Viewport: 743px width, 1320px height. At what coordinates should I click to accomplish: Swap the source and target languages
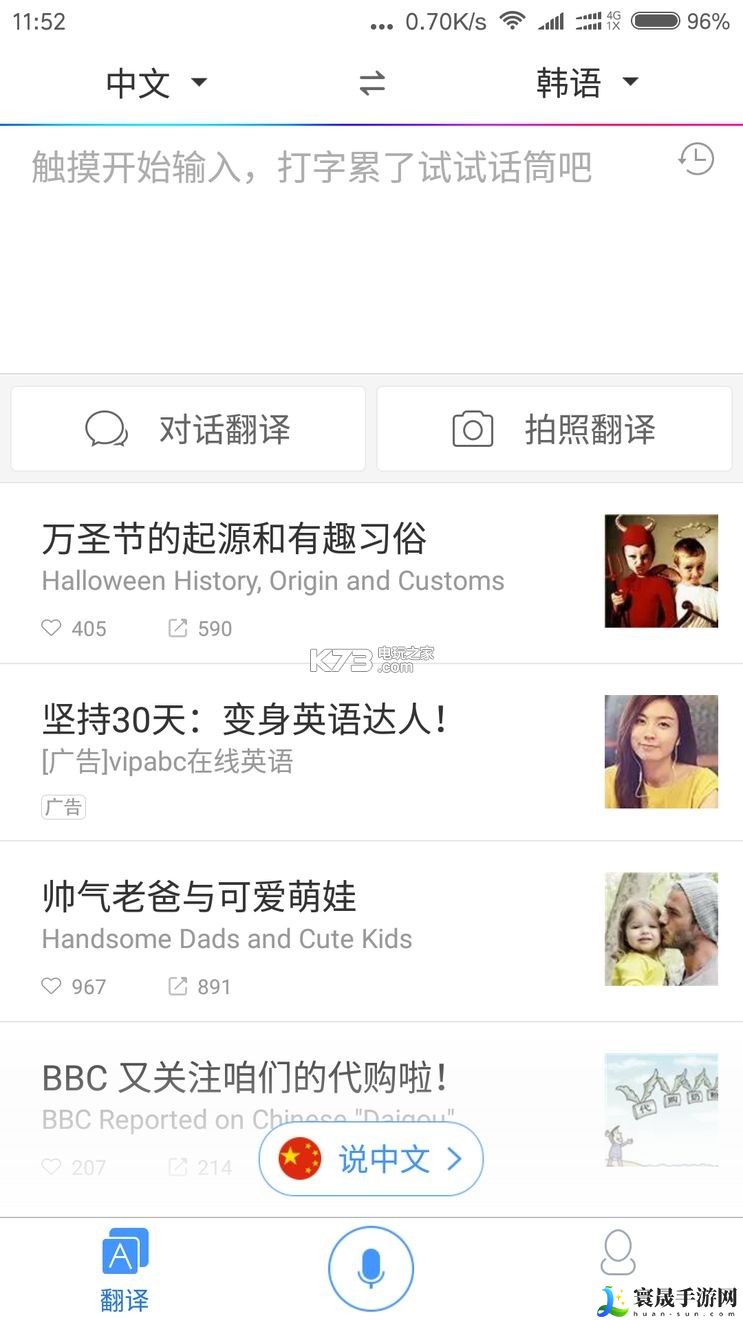[x=372, y=83]
